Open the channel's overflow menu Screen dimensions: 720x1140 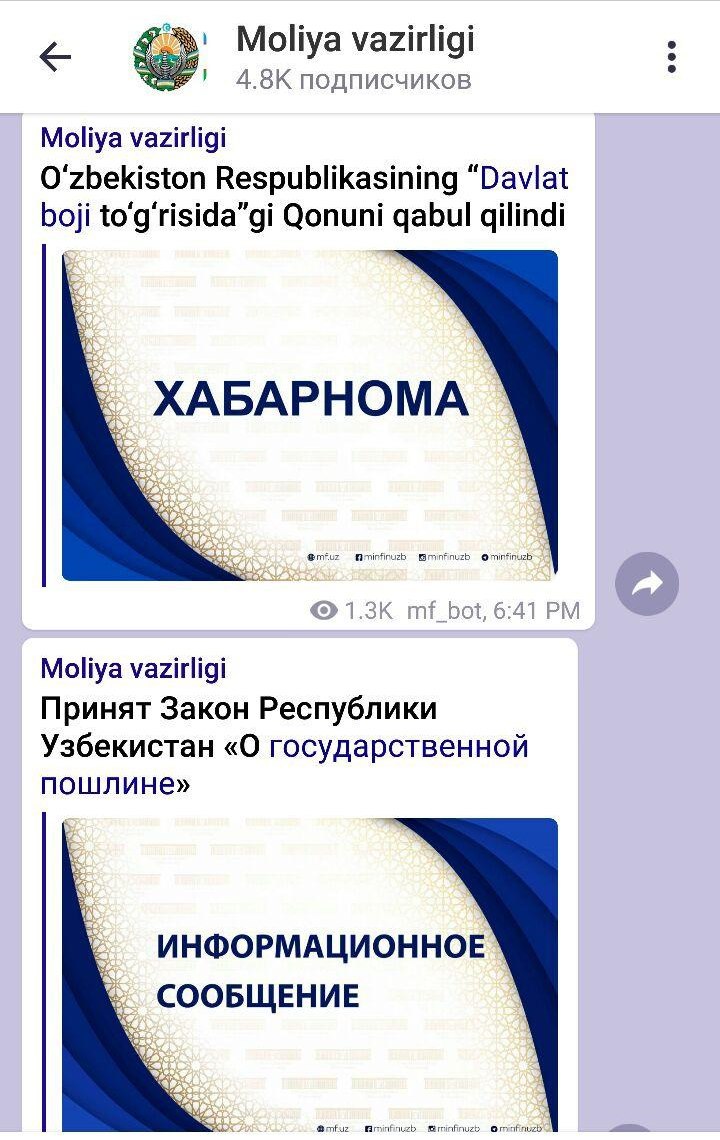click(671, 57)
